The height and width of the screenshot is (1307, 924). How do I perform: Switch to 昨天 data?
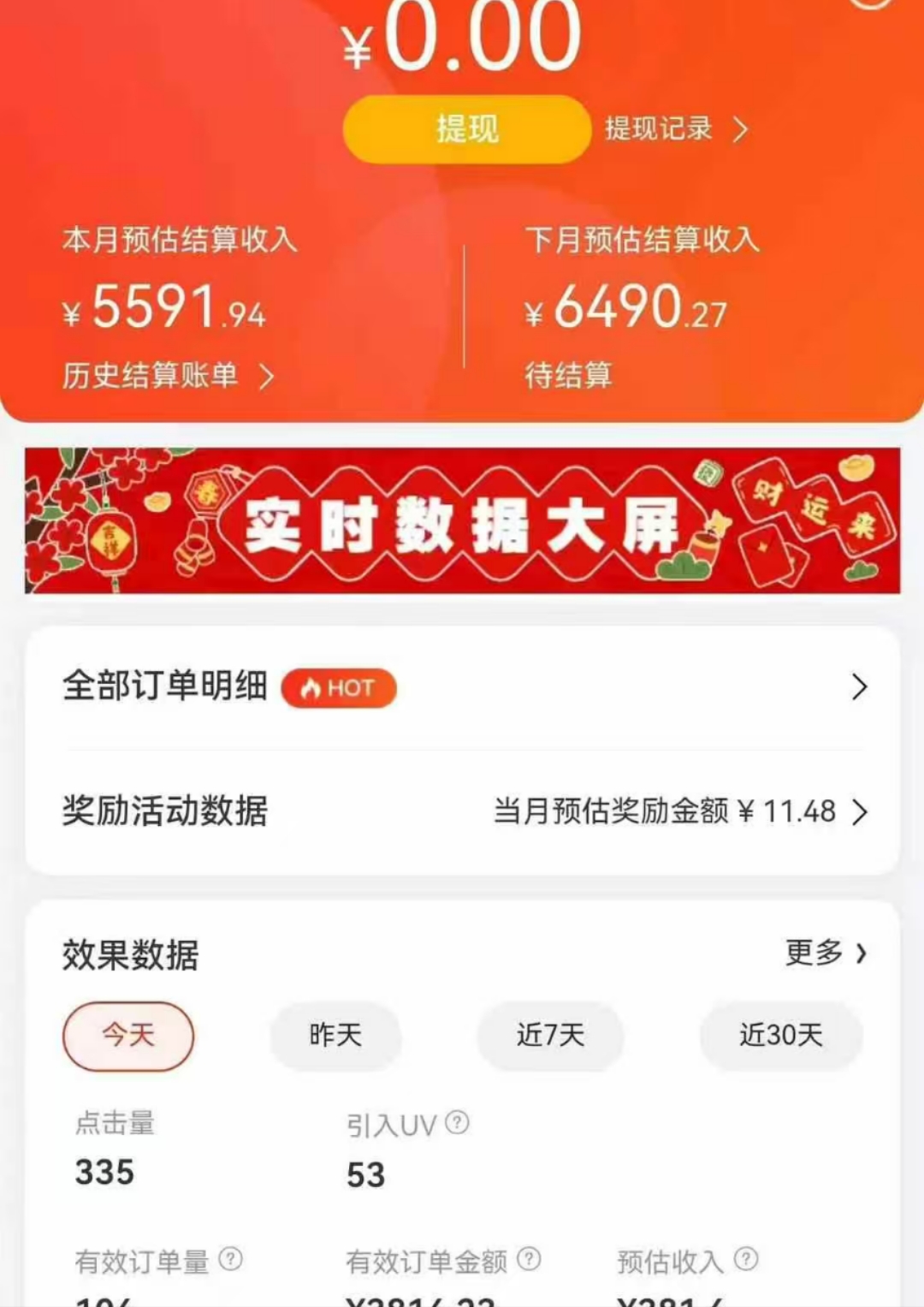click(x=335, y=1036)
